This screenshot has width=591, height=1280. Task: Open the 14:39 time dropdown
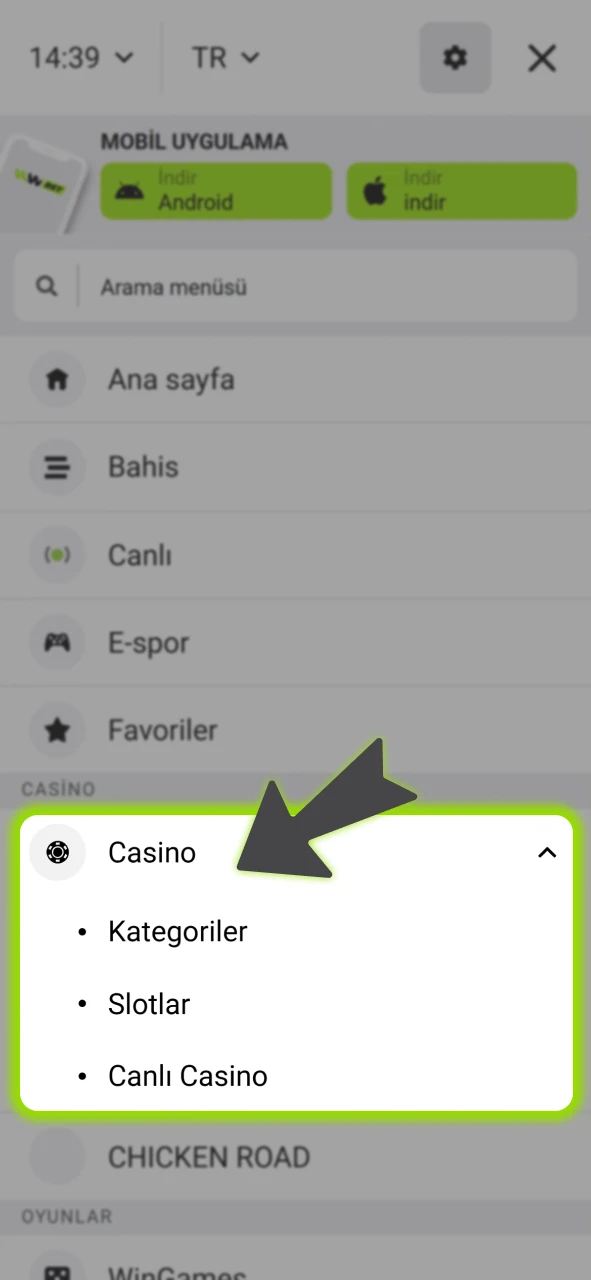click(x=81, y=58)
